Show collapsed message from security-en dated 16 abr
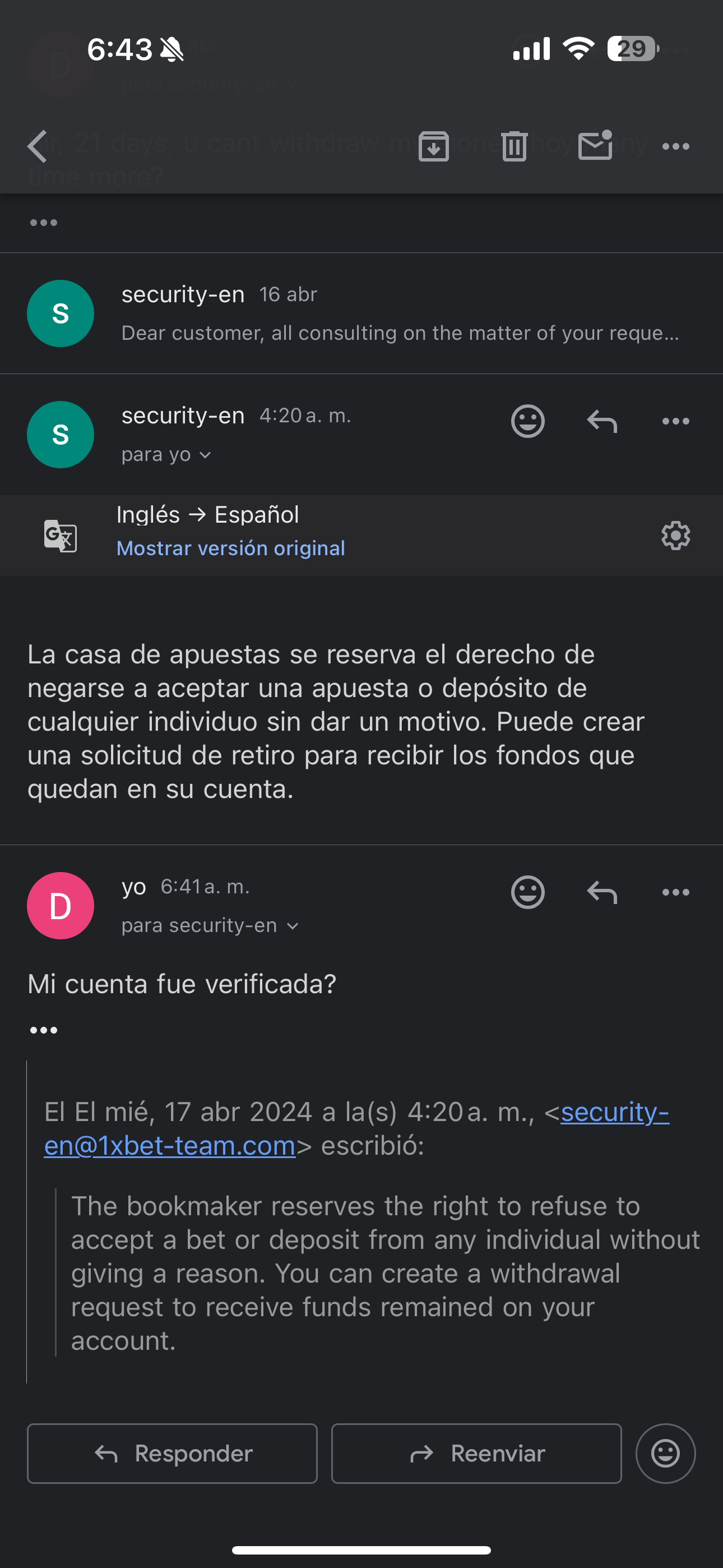The image size is (723, 1568). 361,313
